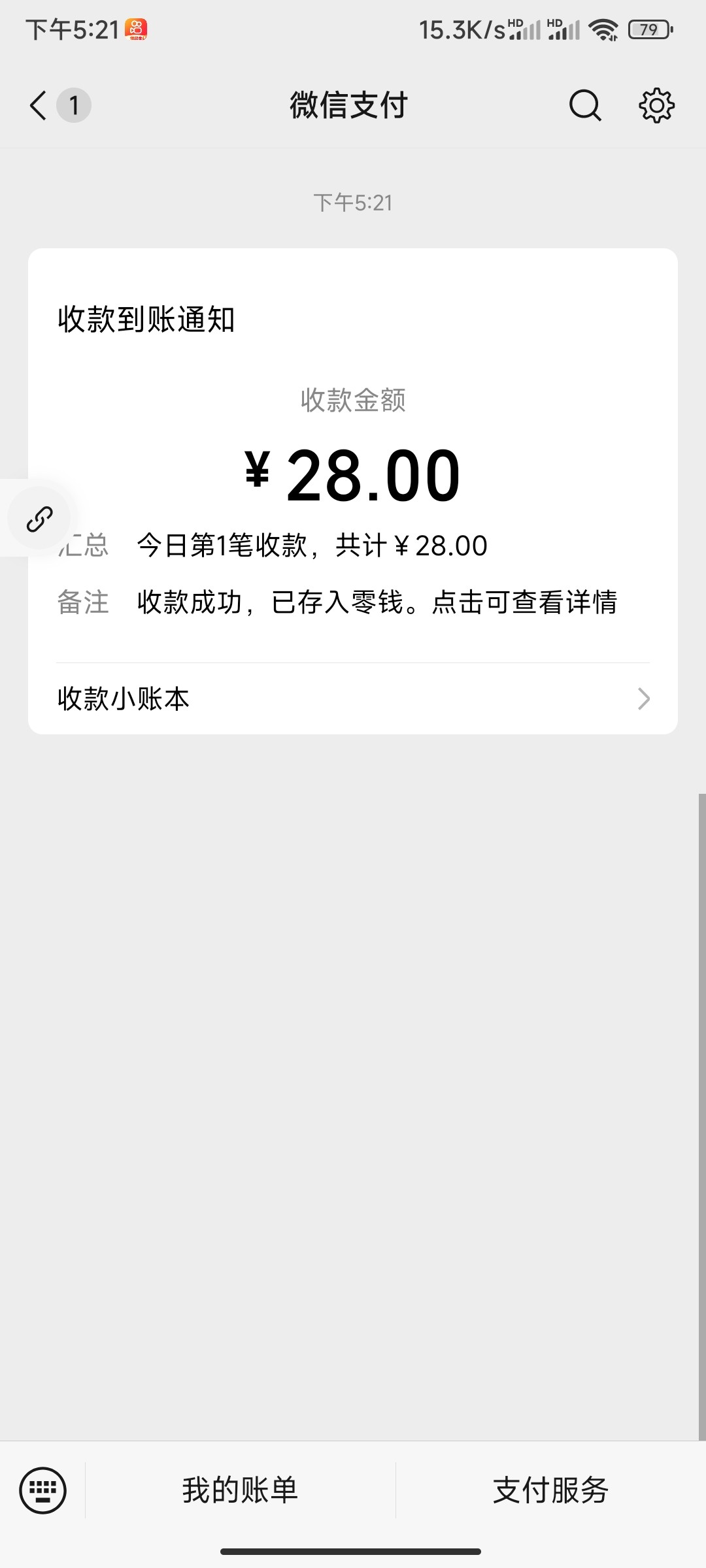Open search in WeChat Pay chat
The height and width of the screenshot is (1568, 706).
[585, 105]
